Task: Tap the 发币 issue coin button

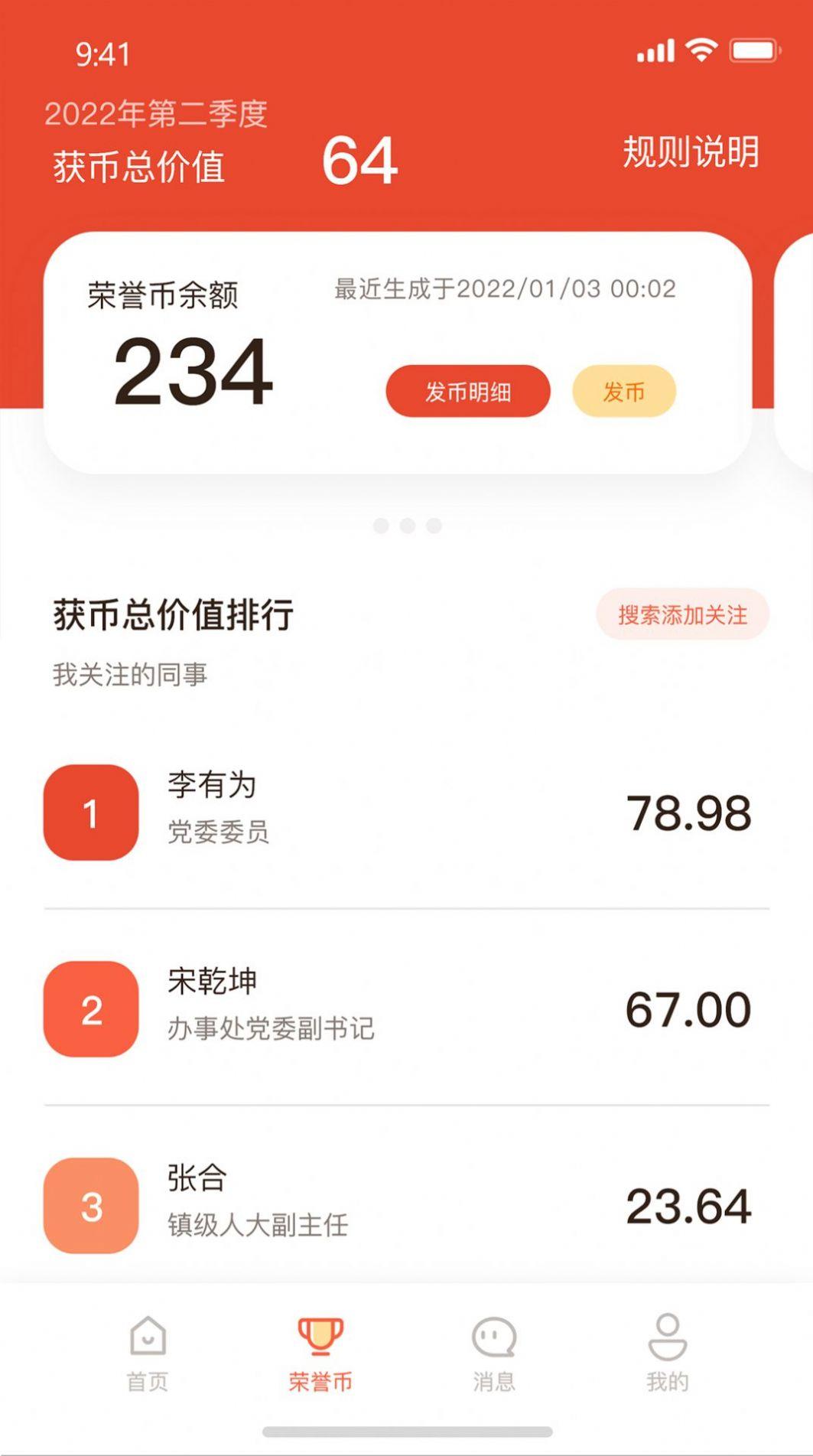Action: point(624,391)
